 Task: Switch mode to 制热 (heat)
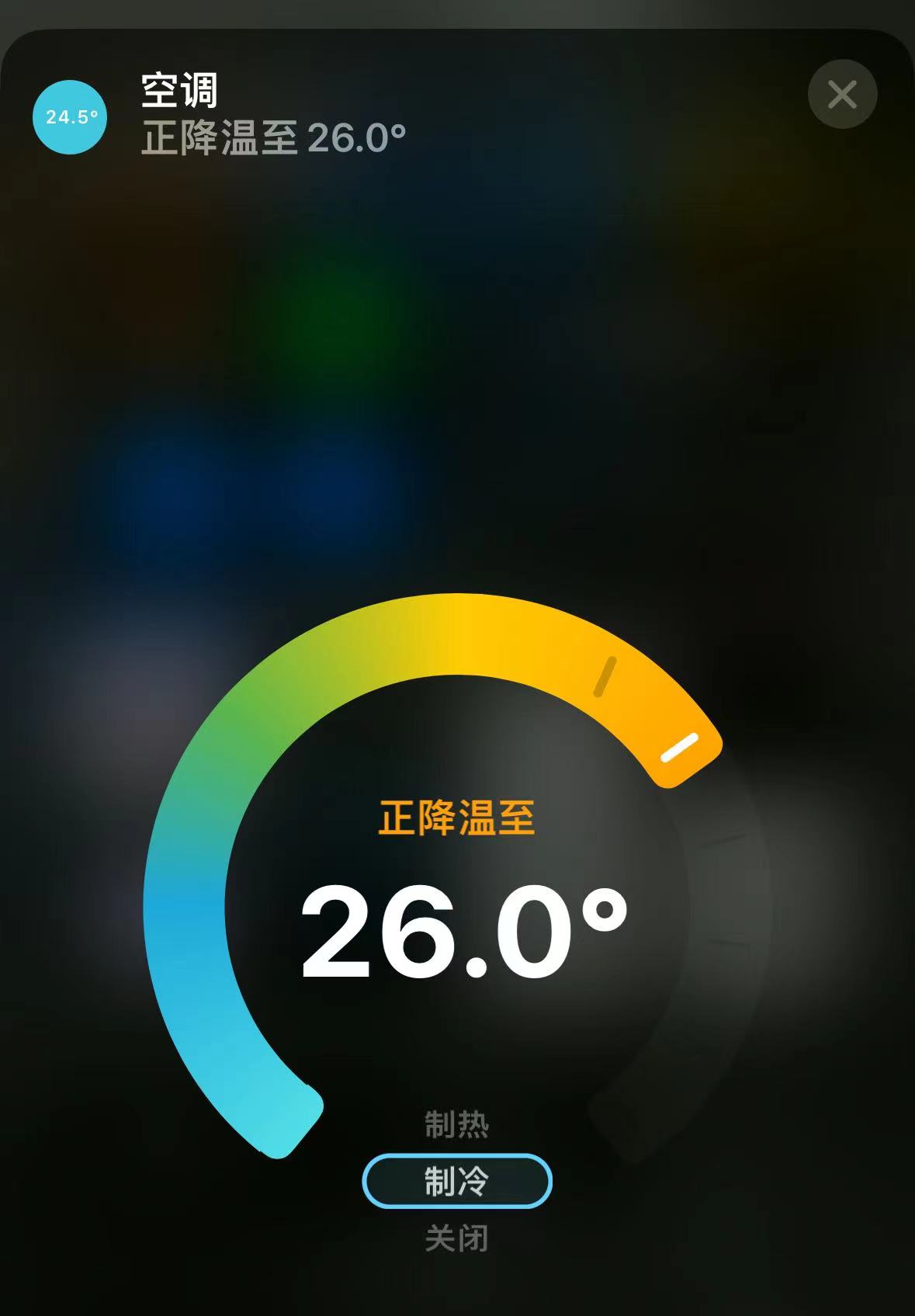click(x=456, y=1124)
